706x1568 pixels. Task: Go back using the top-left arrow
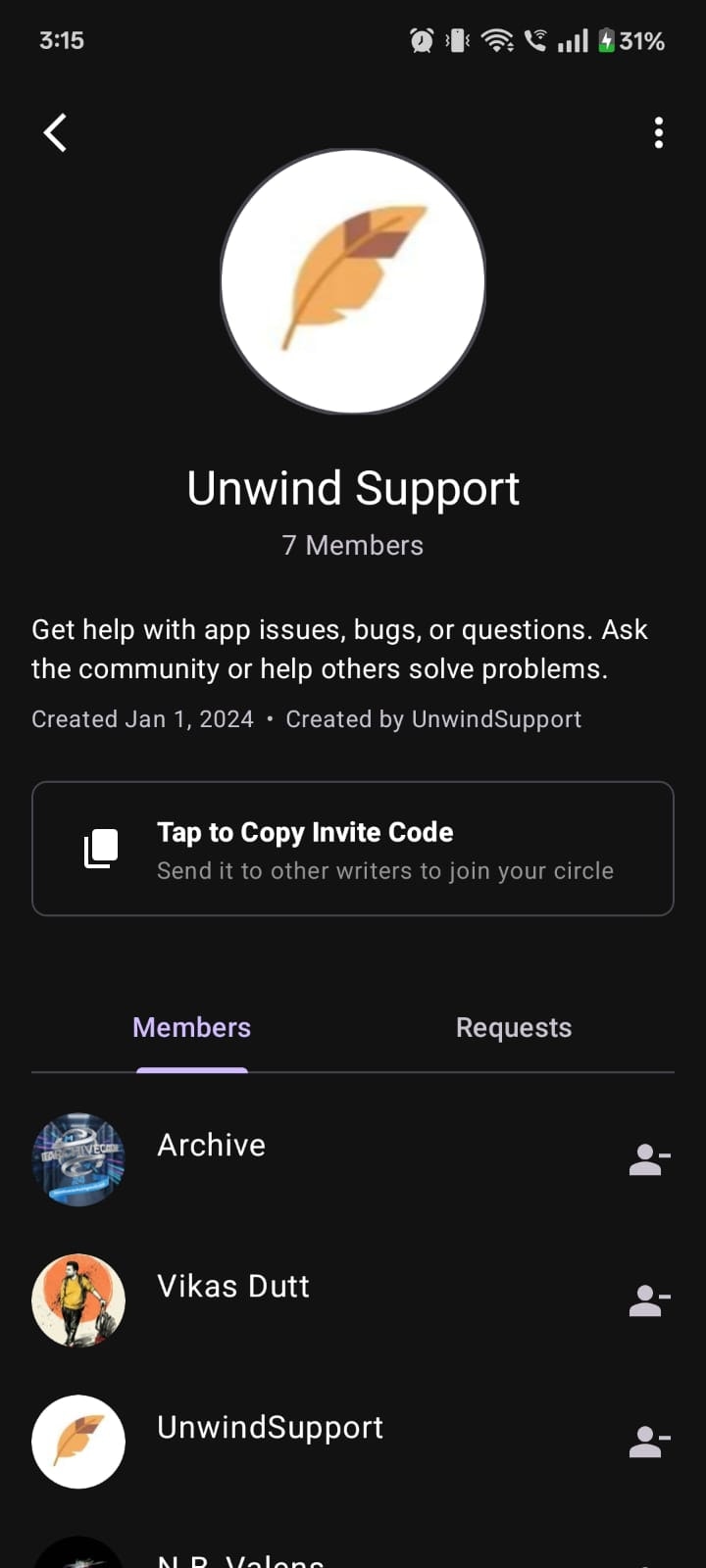(x=56, y=133)
